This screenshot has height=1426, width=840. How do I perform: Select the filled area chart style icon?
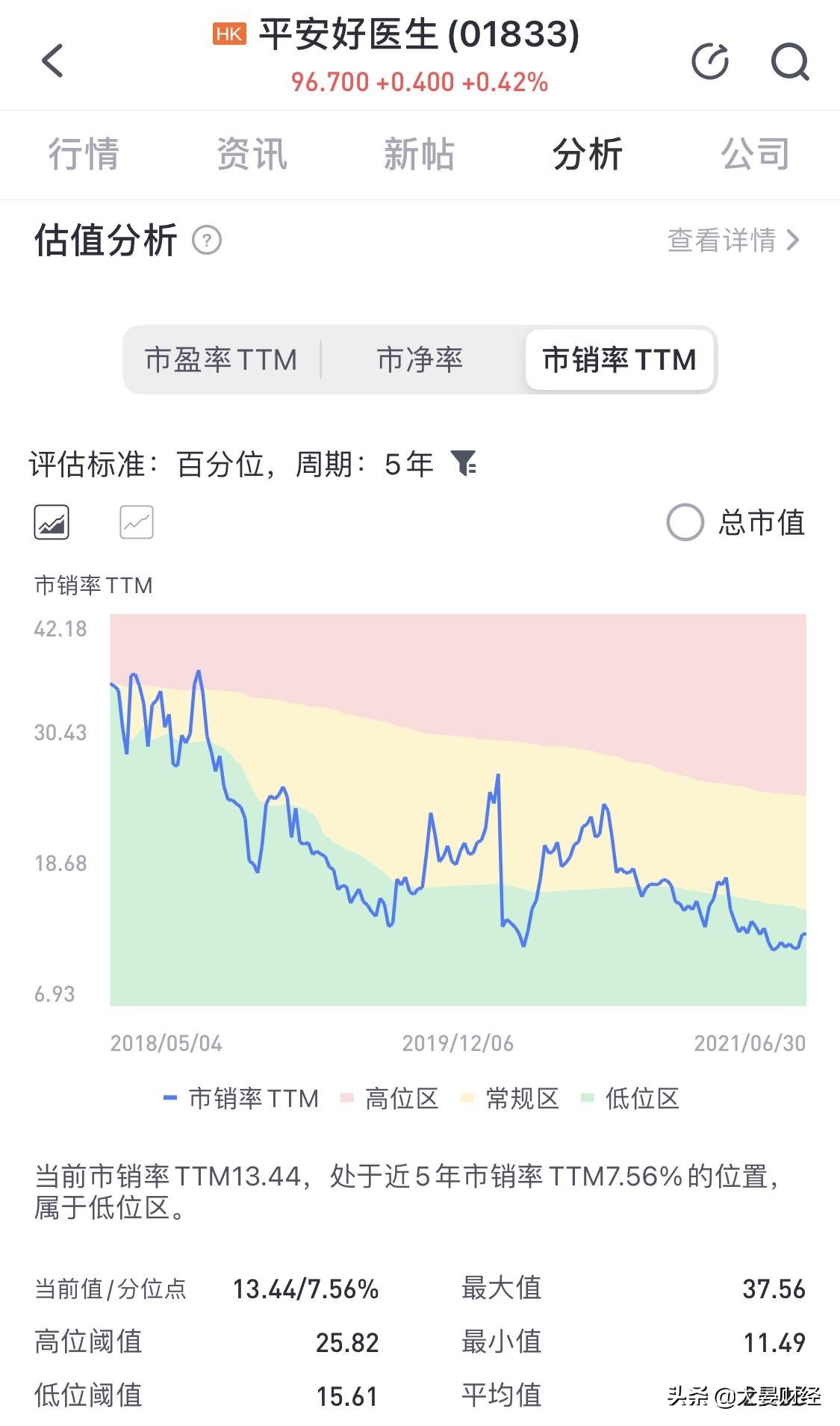pos(51,521)
